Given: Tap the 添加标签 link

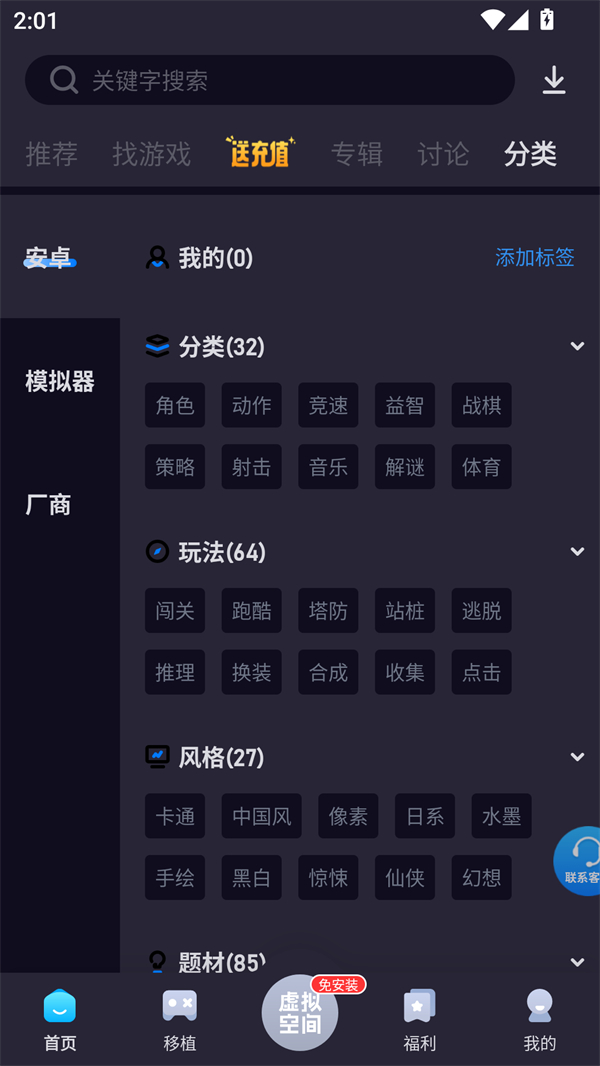Looking at the screenshot, I should [535, 257].
